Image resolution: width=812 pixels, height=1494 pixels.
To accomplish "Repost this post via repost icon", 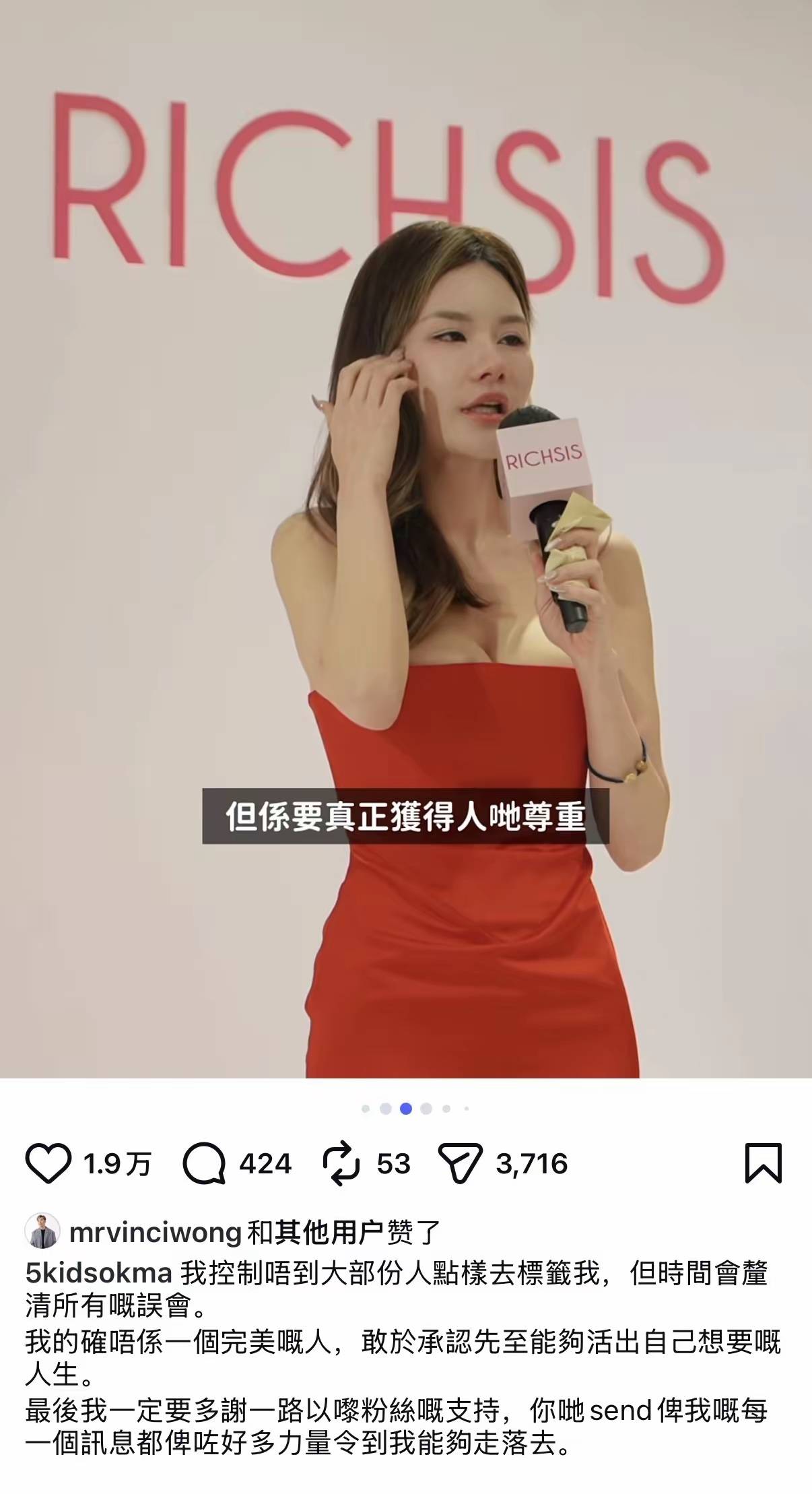I will coord(341,1163).
